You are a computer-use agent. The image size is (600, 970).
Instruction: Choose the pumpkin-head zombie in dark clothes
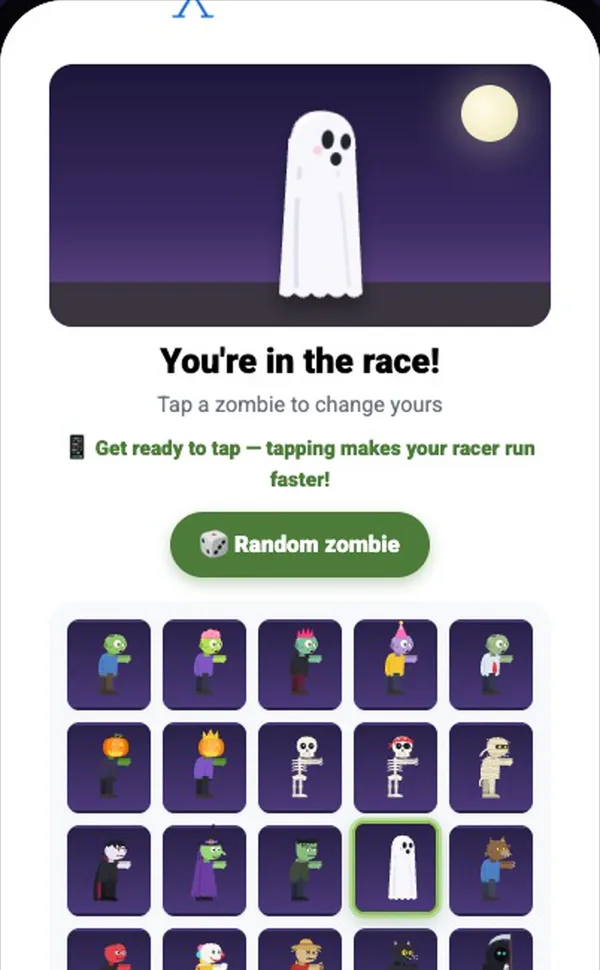[x=109, y=767]
